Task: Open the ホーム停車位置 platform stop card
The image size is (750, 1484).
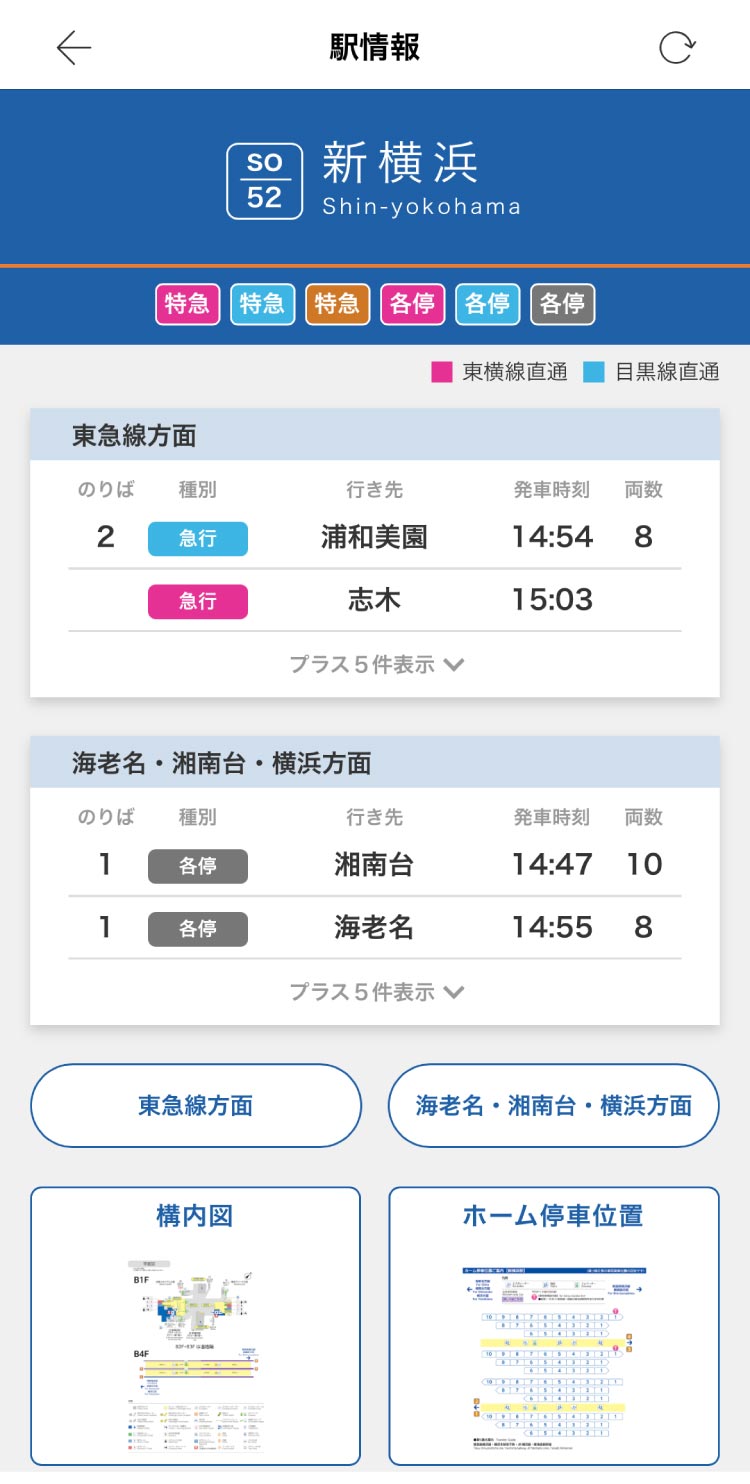Action: pos(553,1325)
